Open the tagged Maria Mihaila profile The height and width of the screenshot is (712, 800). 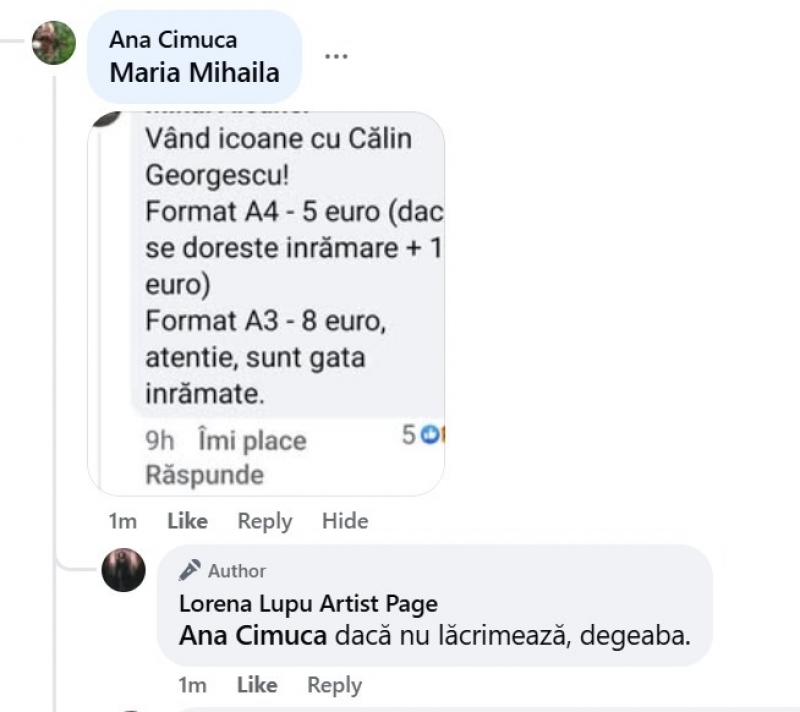[x=194, y=73]
